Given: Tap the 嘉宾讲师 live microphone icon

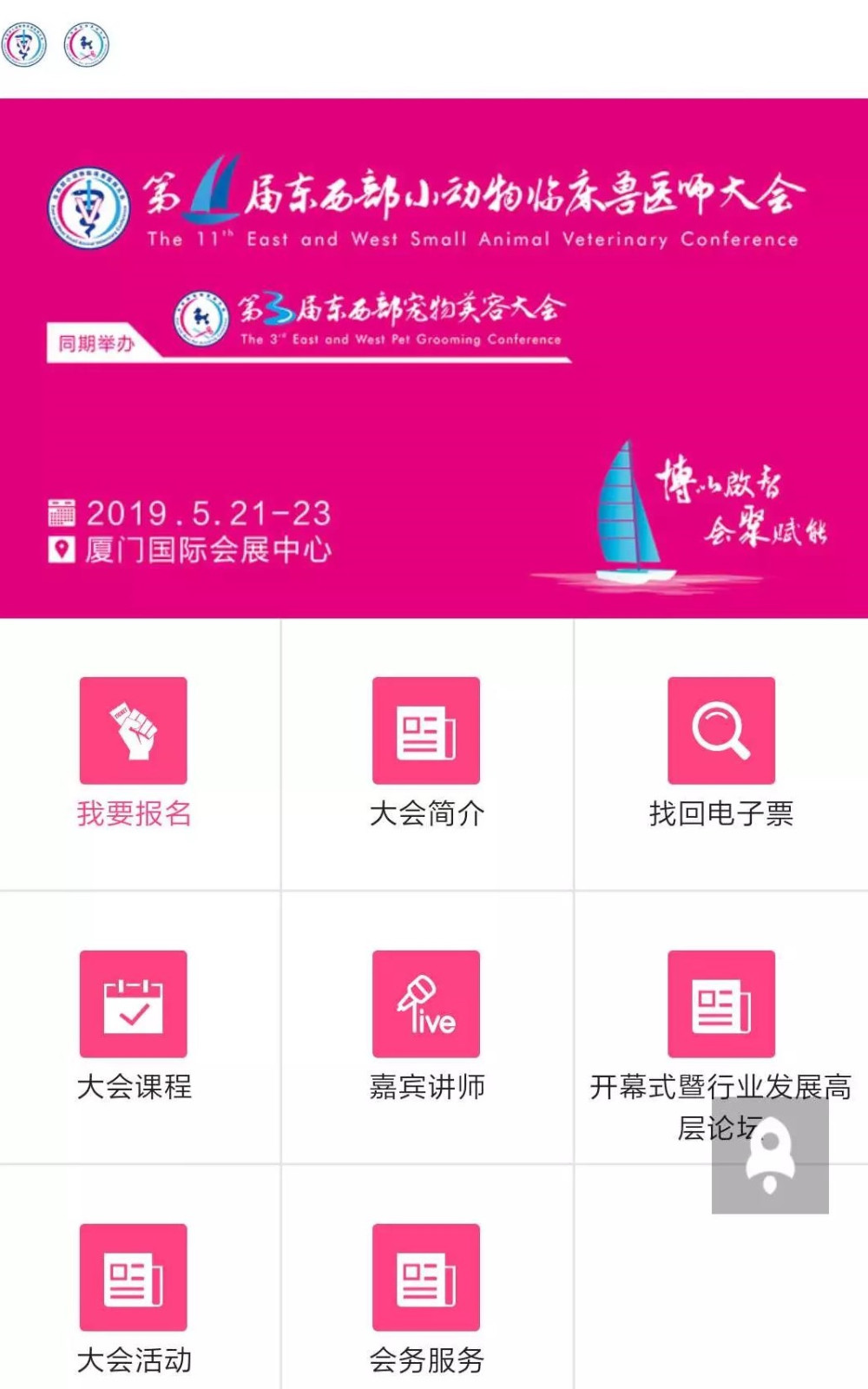Looking at the screenshot, I should click(x=425, y=1003).
